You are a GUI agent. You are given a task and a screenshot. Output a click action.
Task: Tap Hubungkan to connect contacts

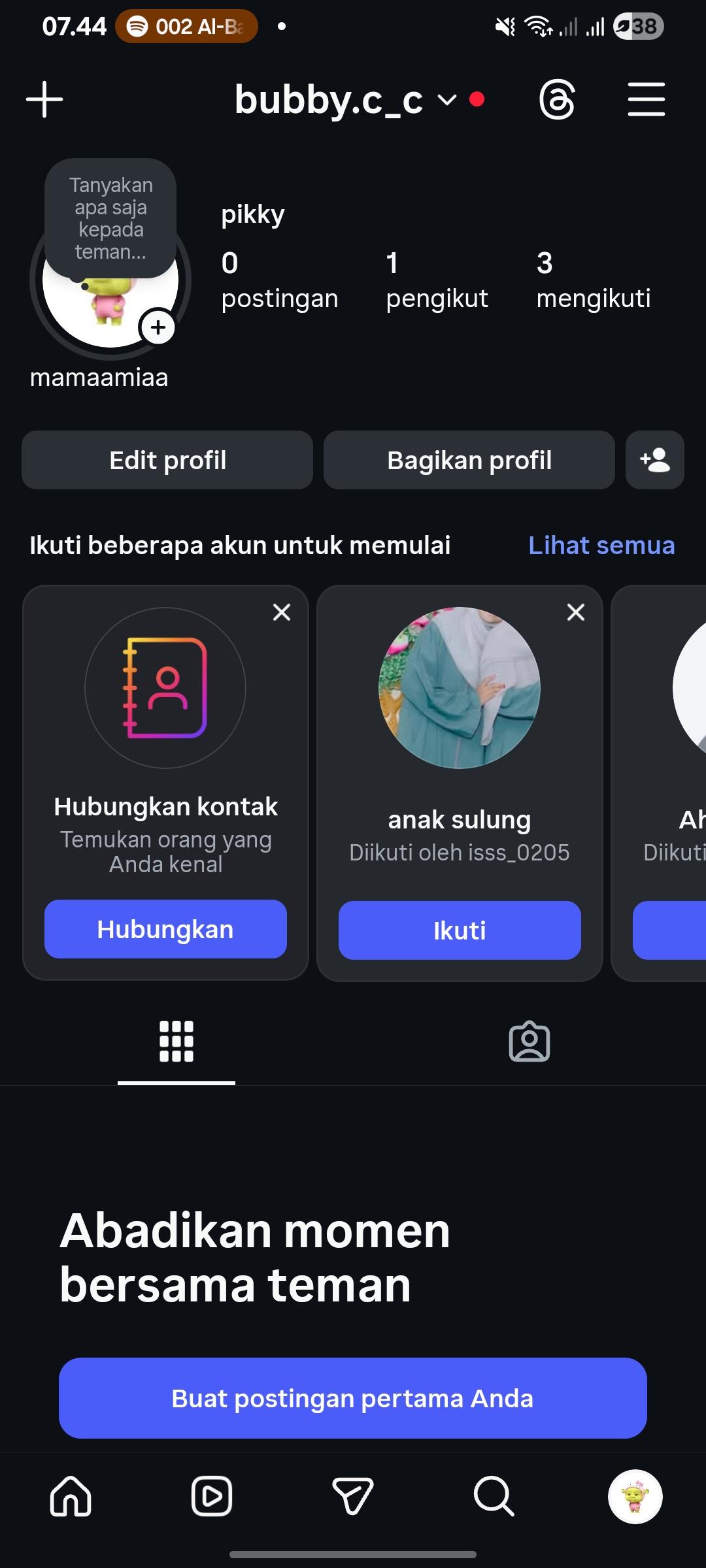(x=165, y=929)
